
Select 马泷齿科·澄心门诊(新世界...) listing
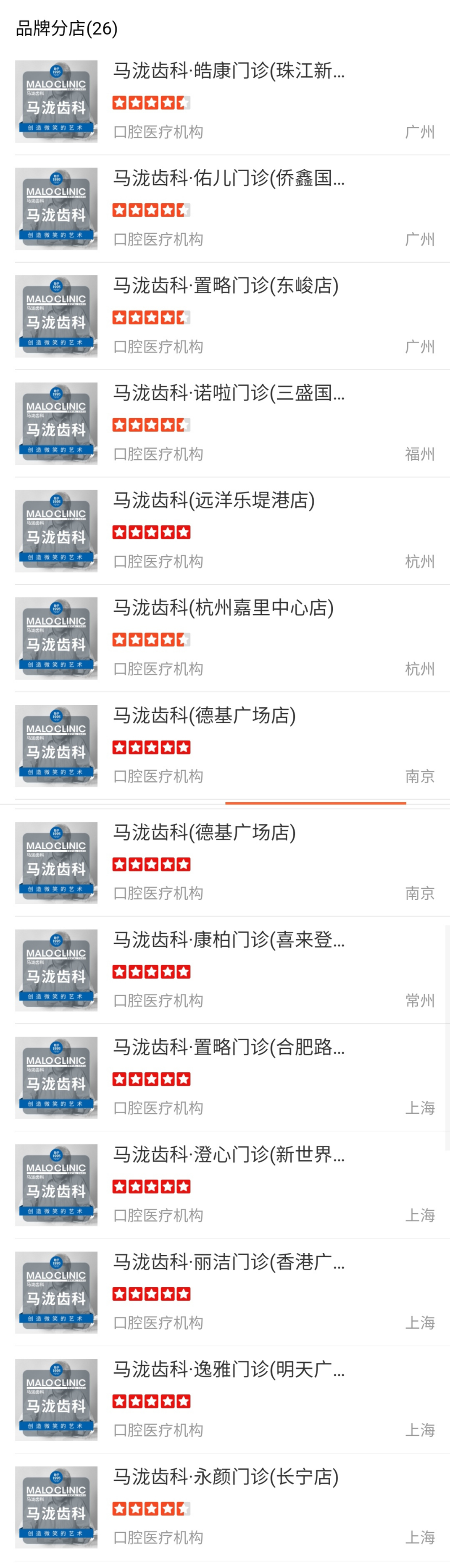228,1155
